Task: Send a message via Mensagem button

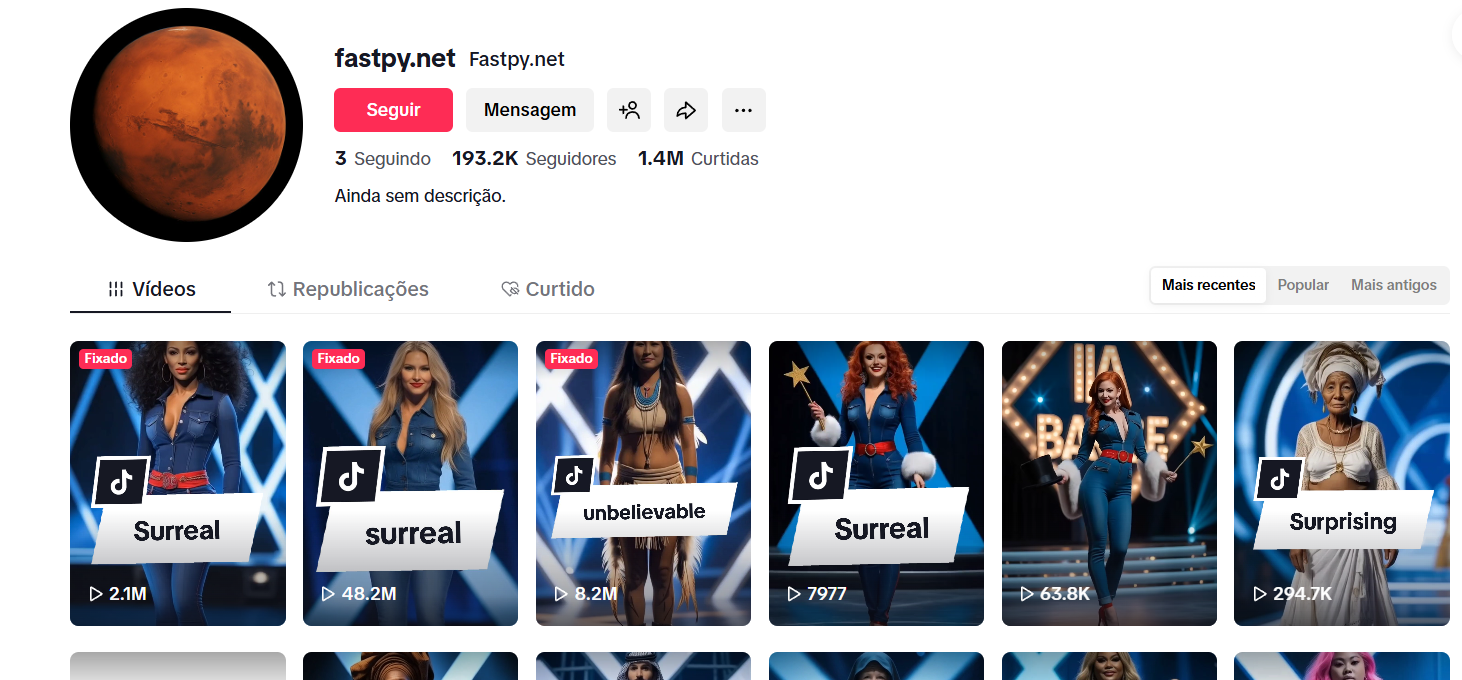Action: (529, 110)
